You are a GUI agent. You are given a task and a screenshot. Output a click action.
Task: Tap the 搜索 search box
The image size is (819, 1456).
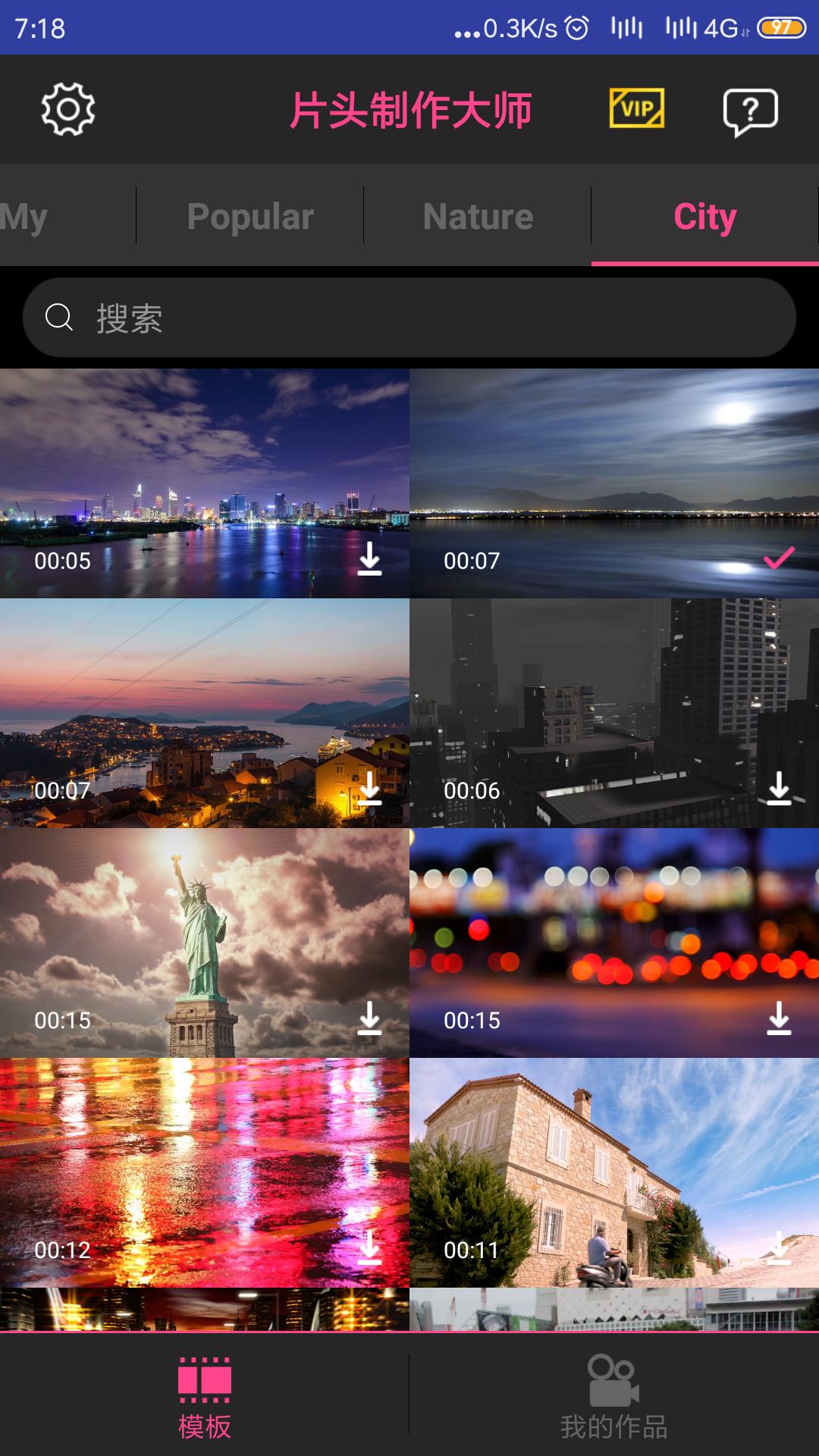pyautogui.click(x=409, y=318)
